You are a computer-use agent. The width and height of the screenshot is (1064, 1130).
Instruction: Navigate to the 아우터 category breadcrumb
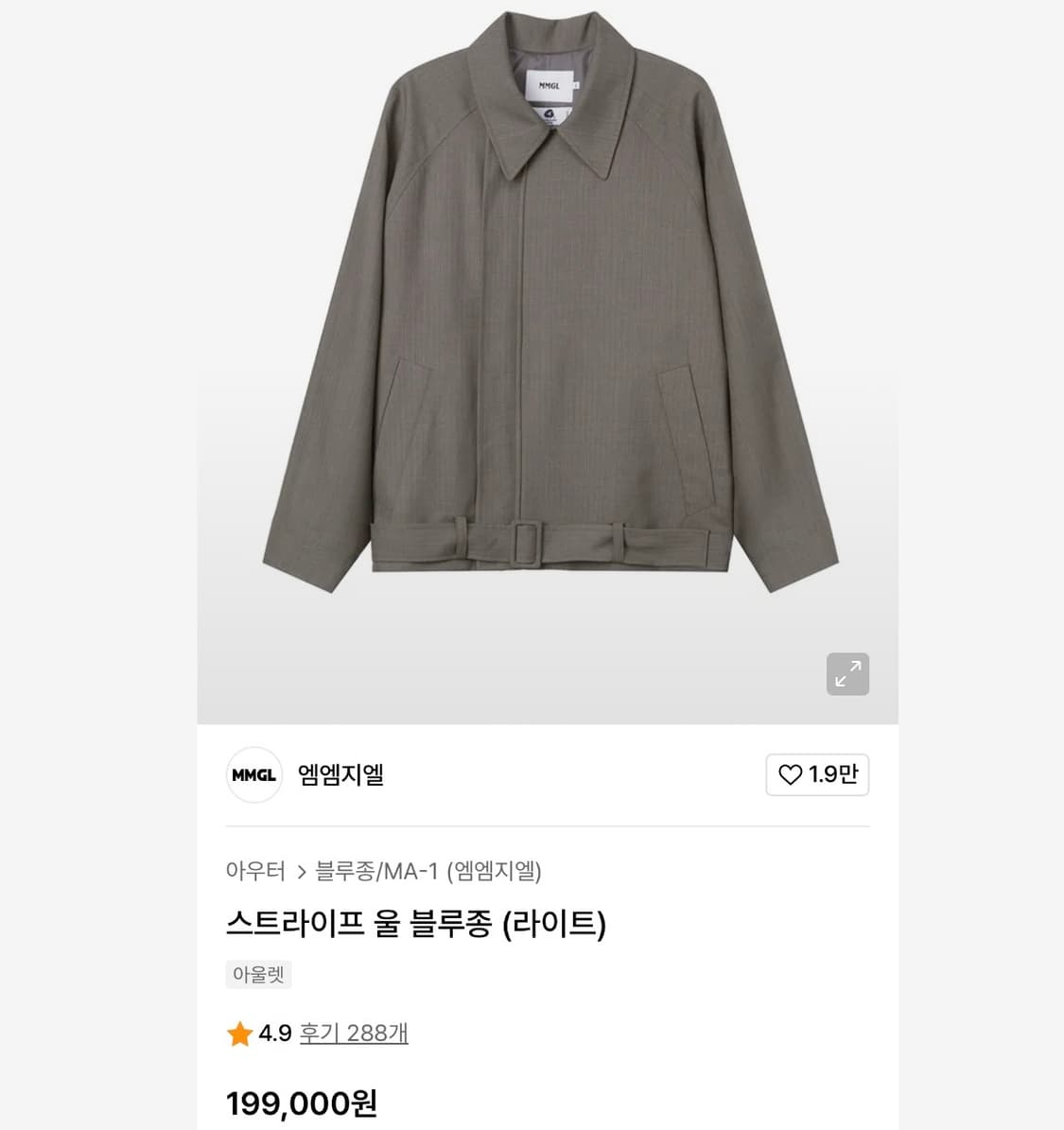point(256,873)
